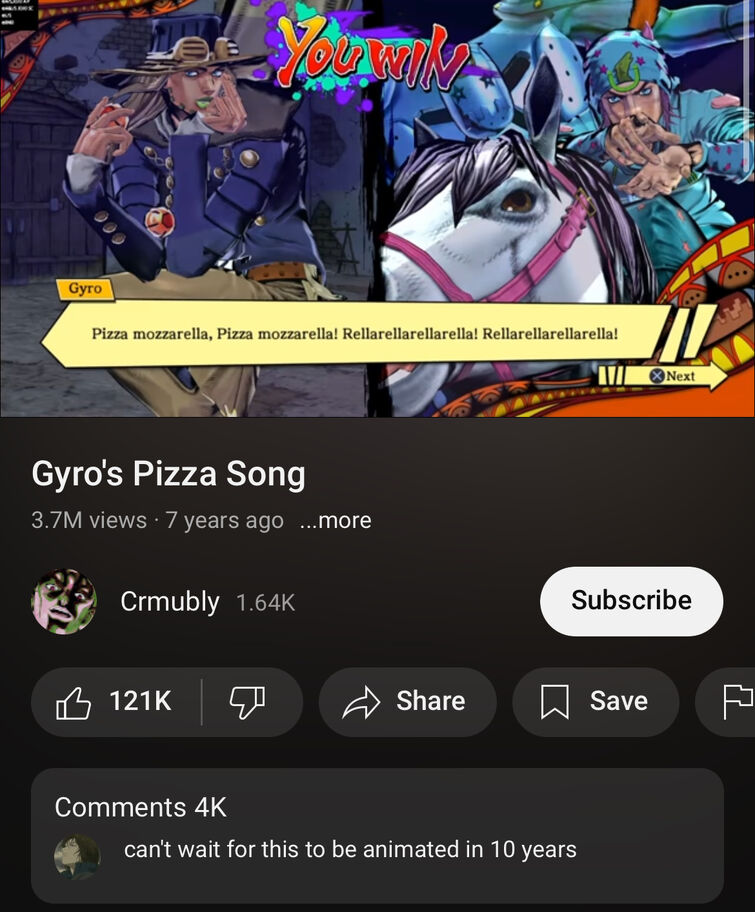Open the Comments 4K section

[377, 834]
